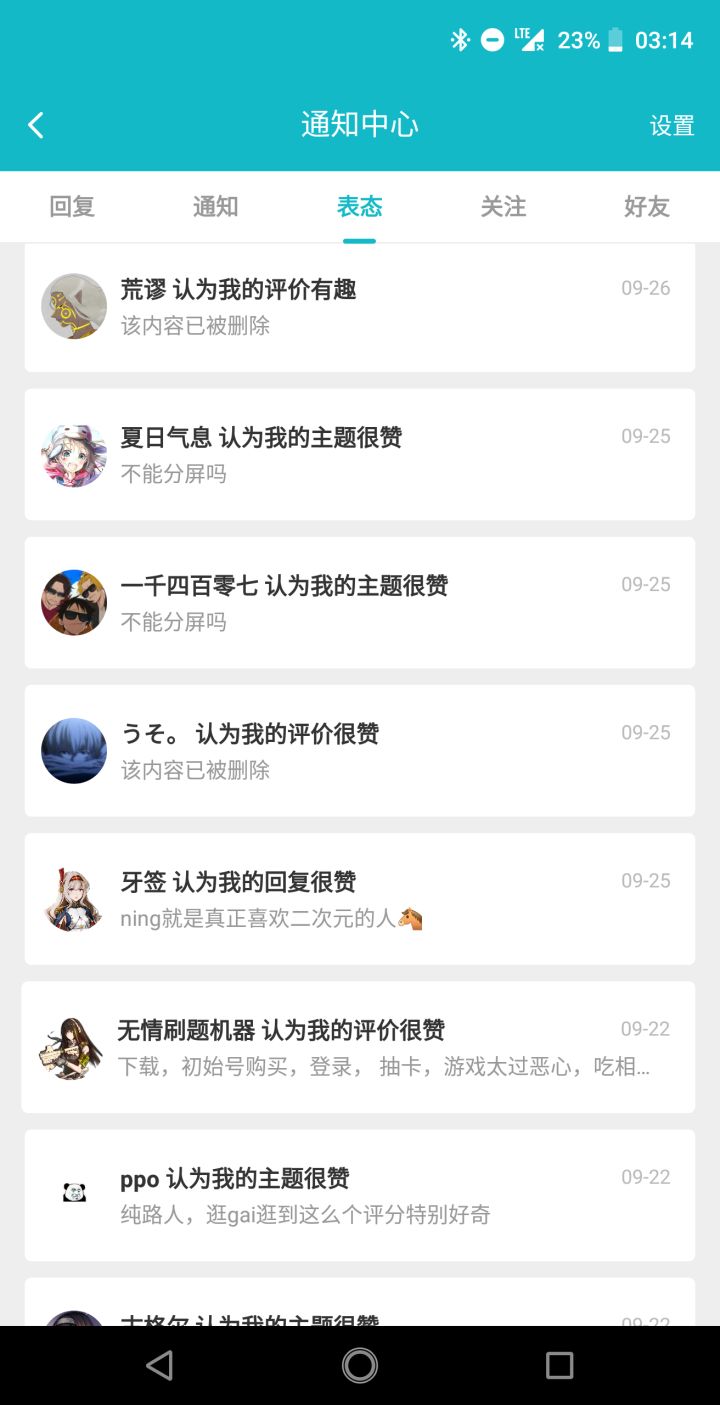Open 无情刷题机器's reaction notification

[360, 1046]
